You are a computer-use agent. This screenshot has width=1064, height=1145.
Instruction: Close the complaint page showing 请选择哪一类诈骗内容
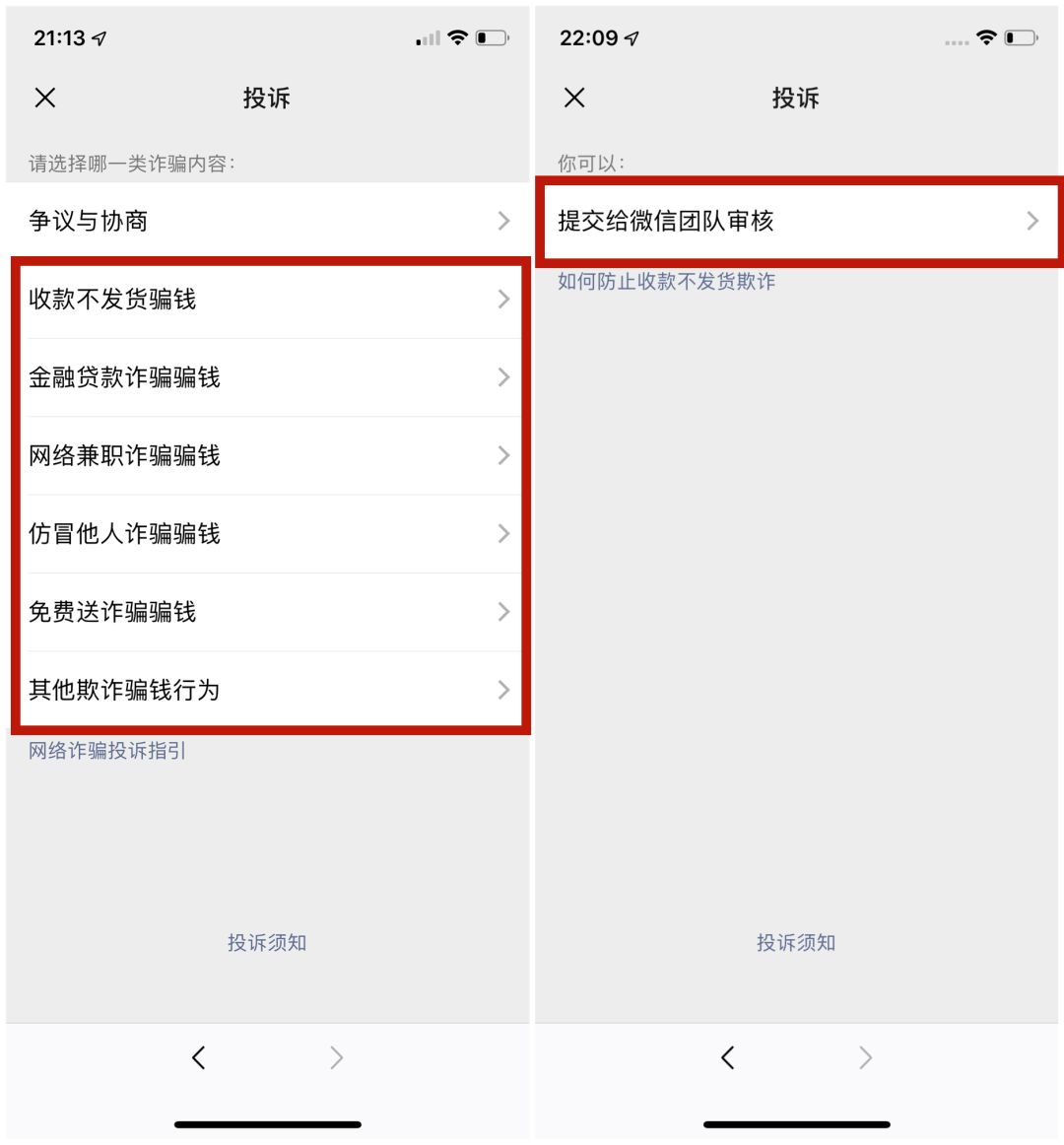(x=45, y=98)
